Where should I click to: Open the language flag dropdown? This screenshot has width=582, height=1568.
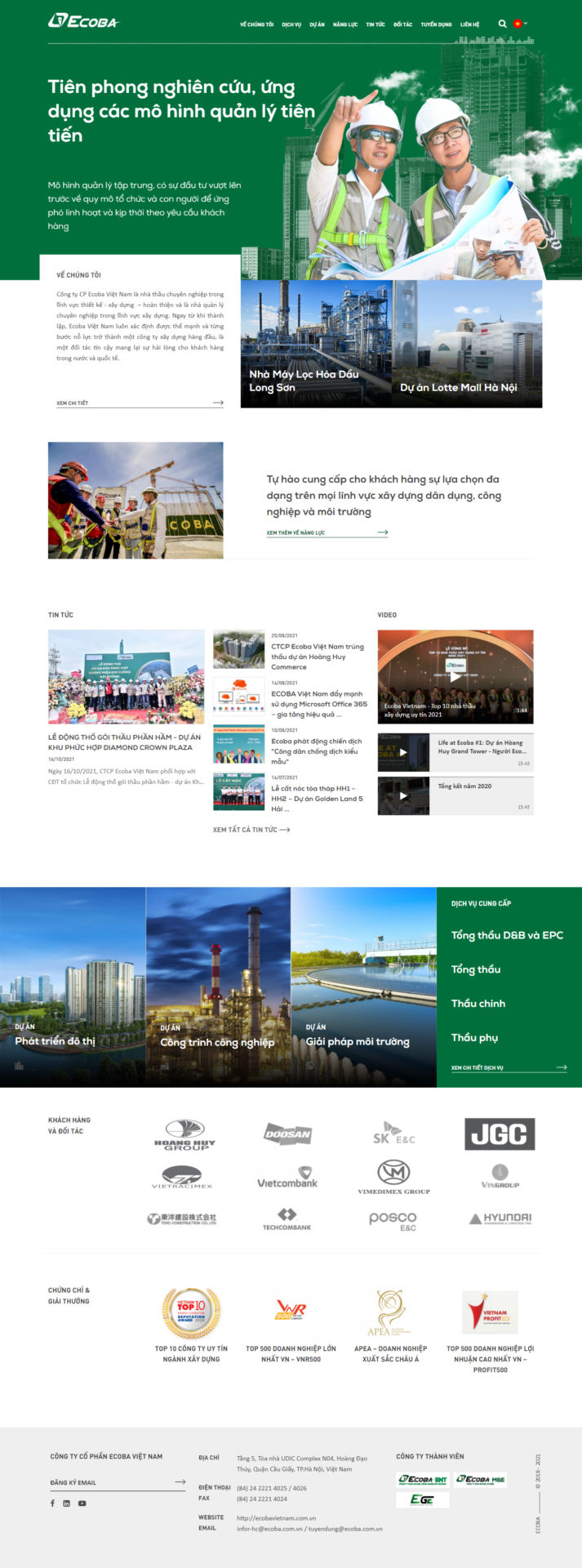[520, 24]
